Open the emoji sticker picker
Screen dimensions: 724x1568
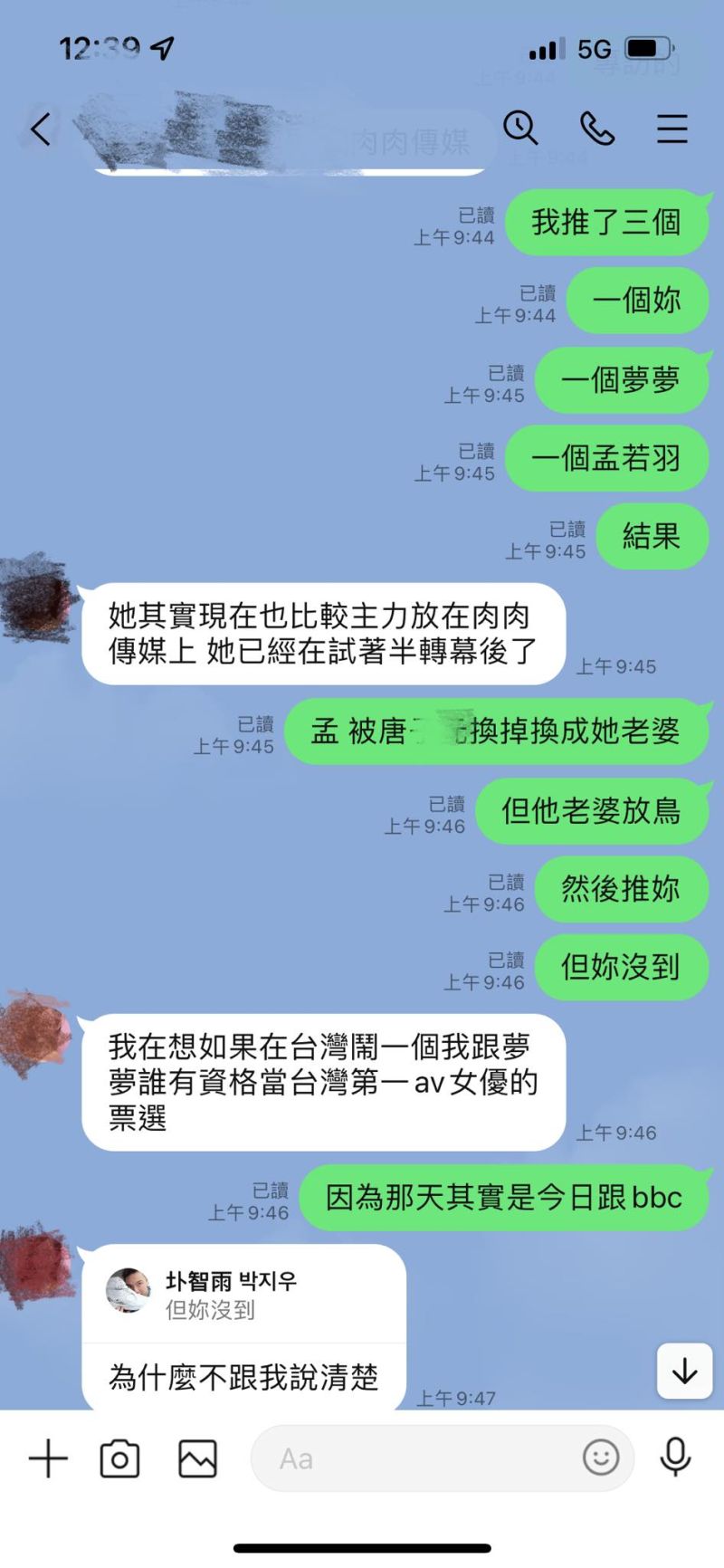(601, 1458)
